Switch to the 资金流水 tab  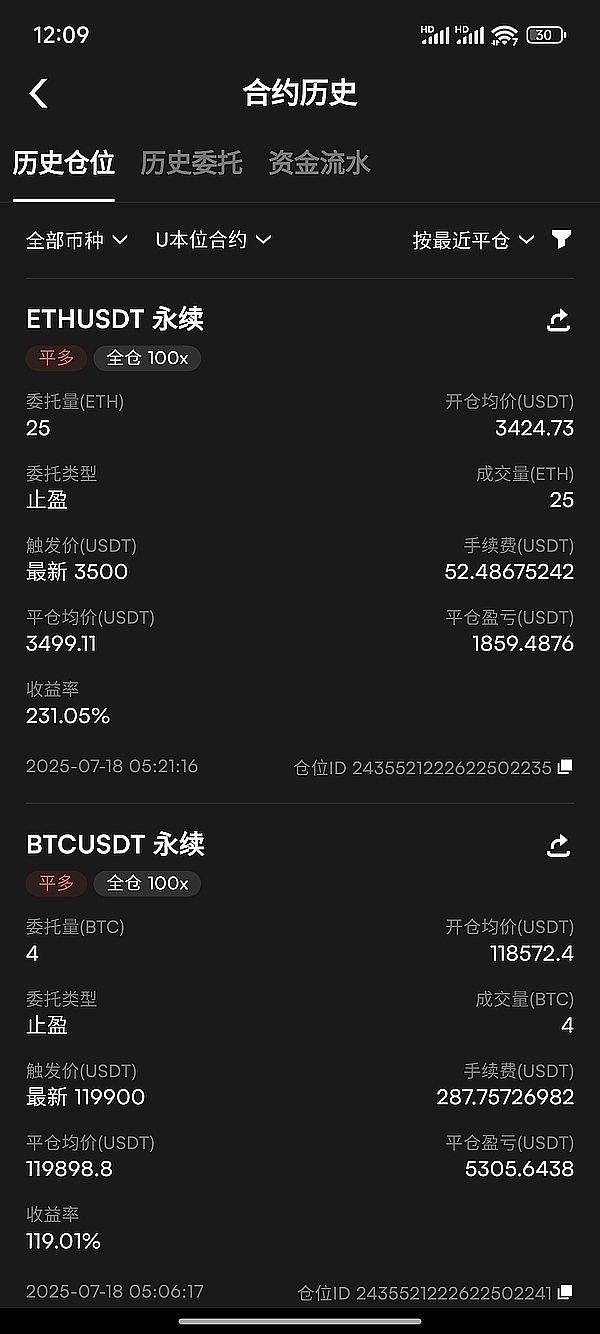(x=319, y=163)
